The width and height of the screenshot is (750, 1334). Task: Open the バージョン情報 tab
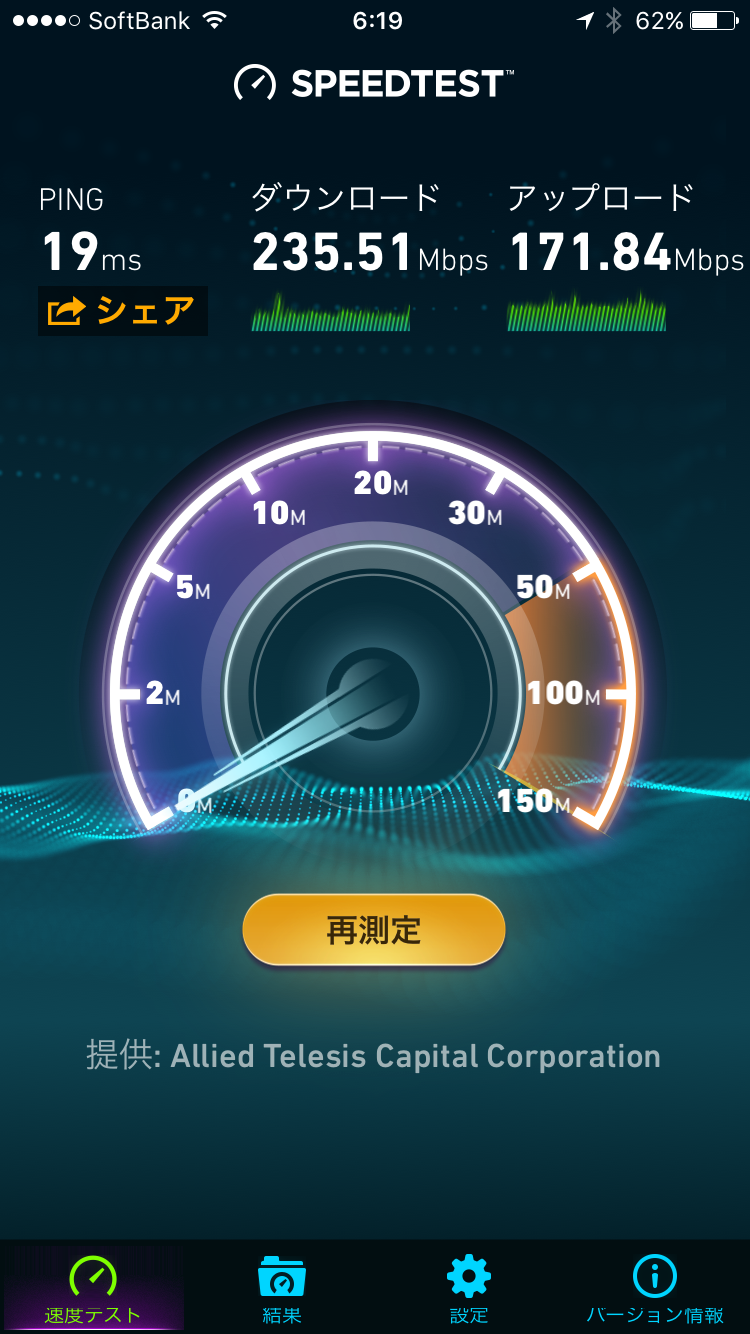(x=655, y=1288)
